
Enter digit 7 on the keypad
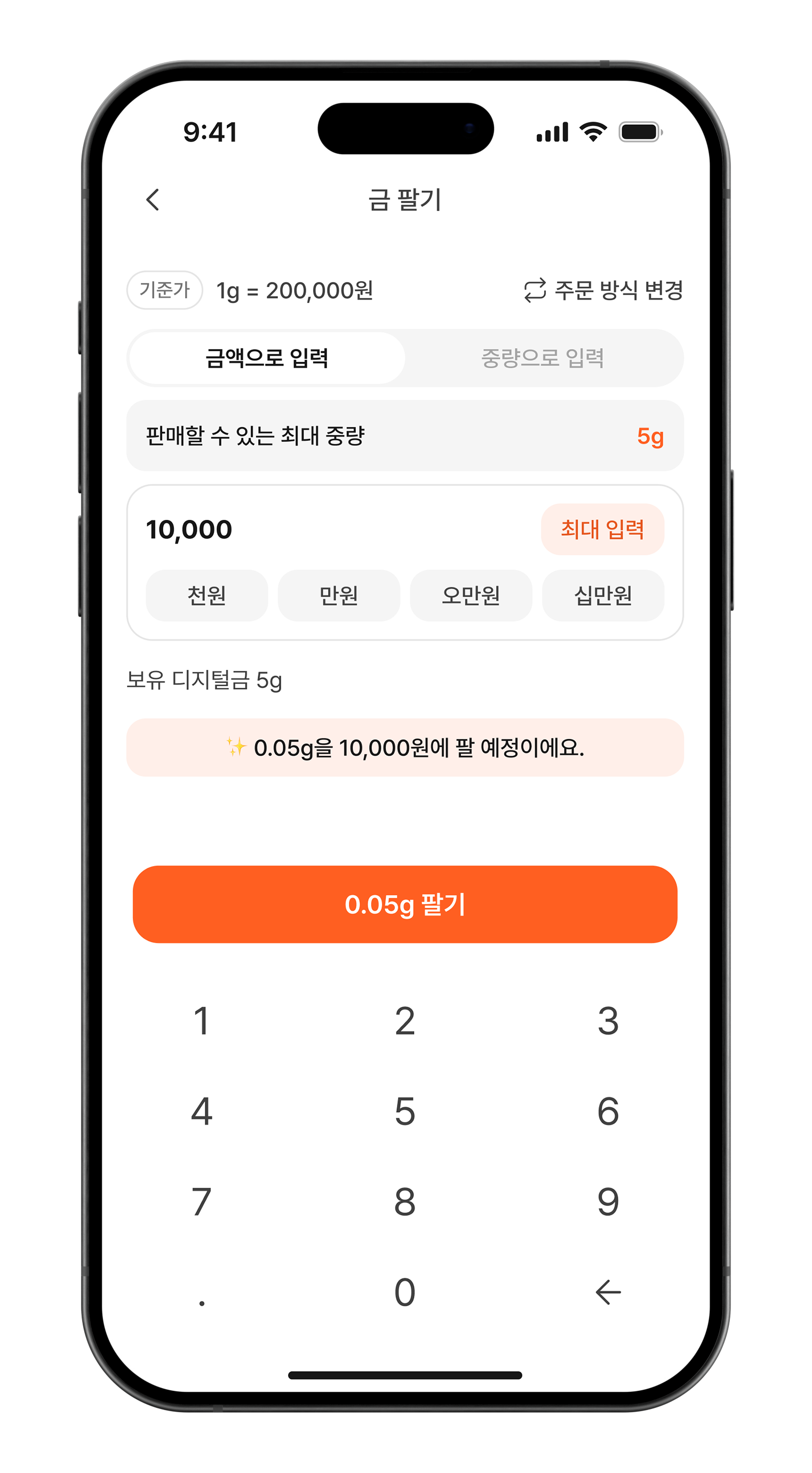(x=201, y=1201)
